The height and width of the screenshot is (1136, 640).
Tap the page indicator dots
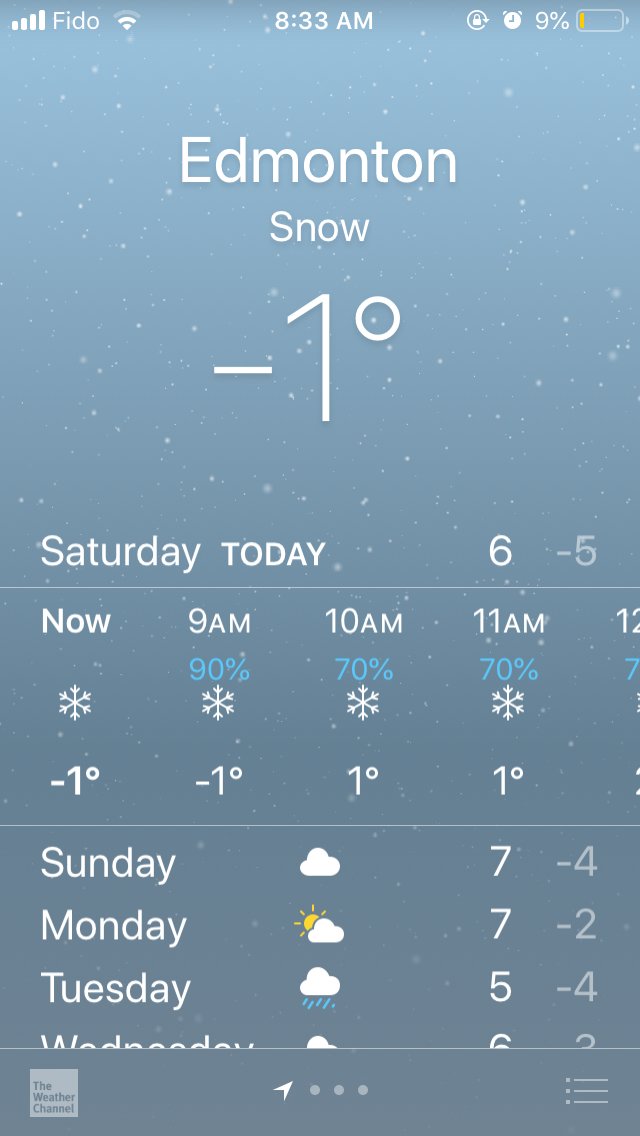tap(320, 1090)
